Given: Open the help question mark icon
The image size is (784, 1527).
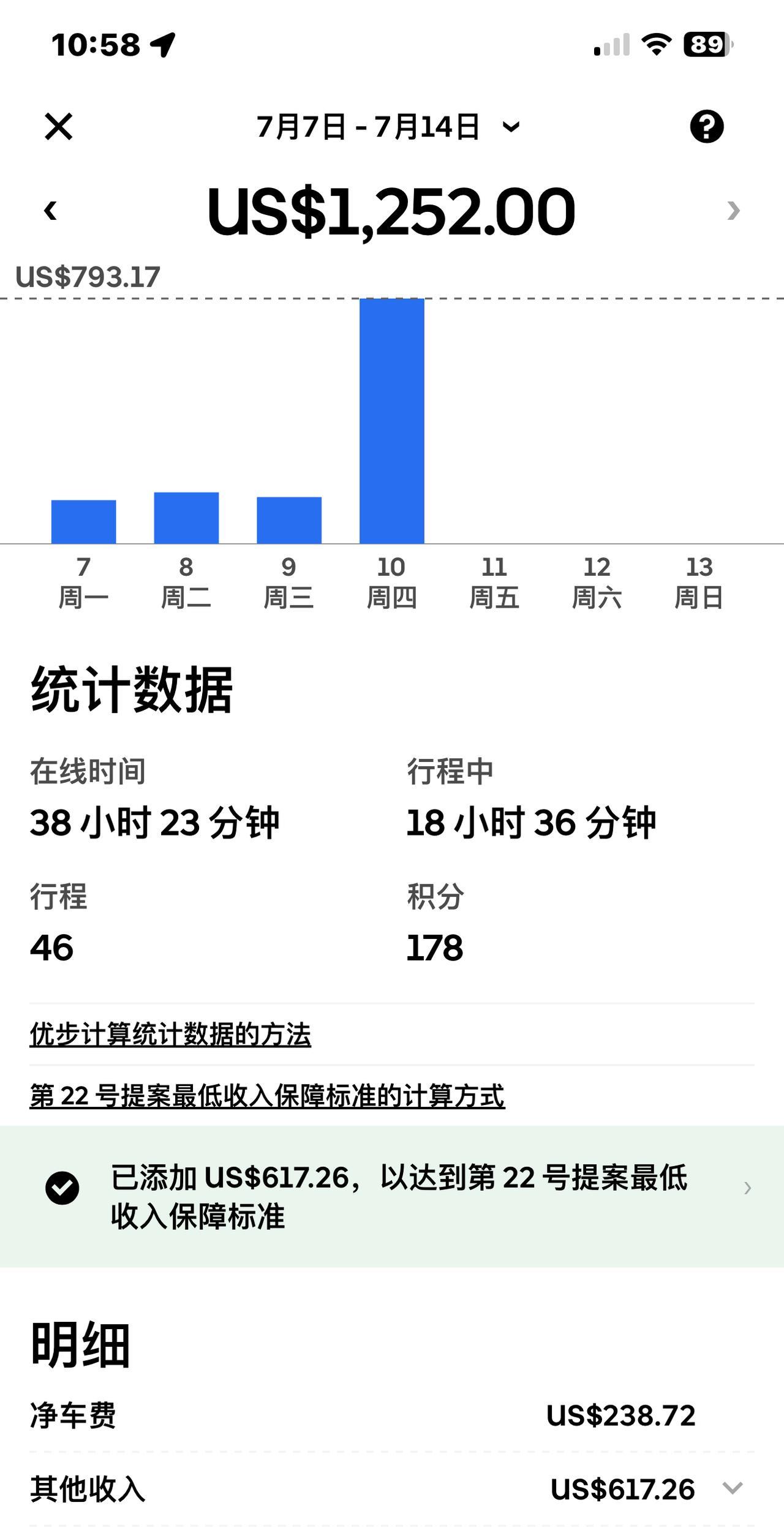Looking at the screenshot, I should pyautogui.click(x=707, y=127).
